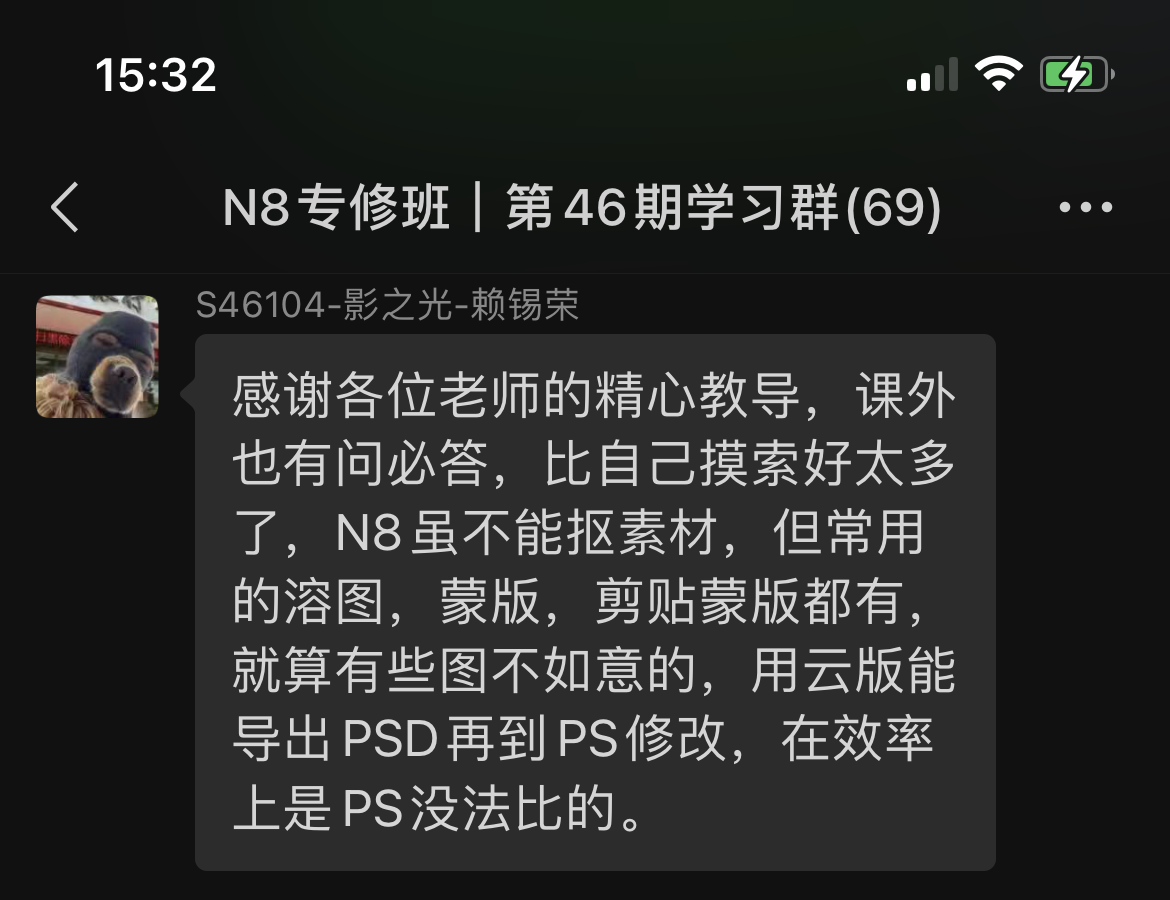Viewport: 1170px width, 900px height.
Task: Open the three-dot group chat menu
Action: [1085, 208]
